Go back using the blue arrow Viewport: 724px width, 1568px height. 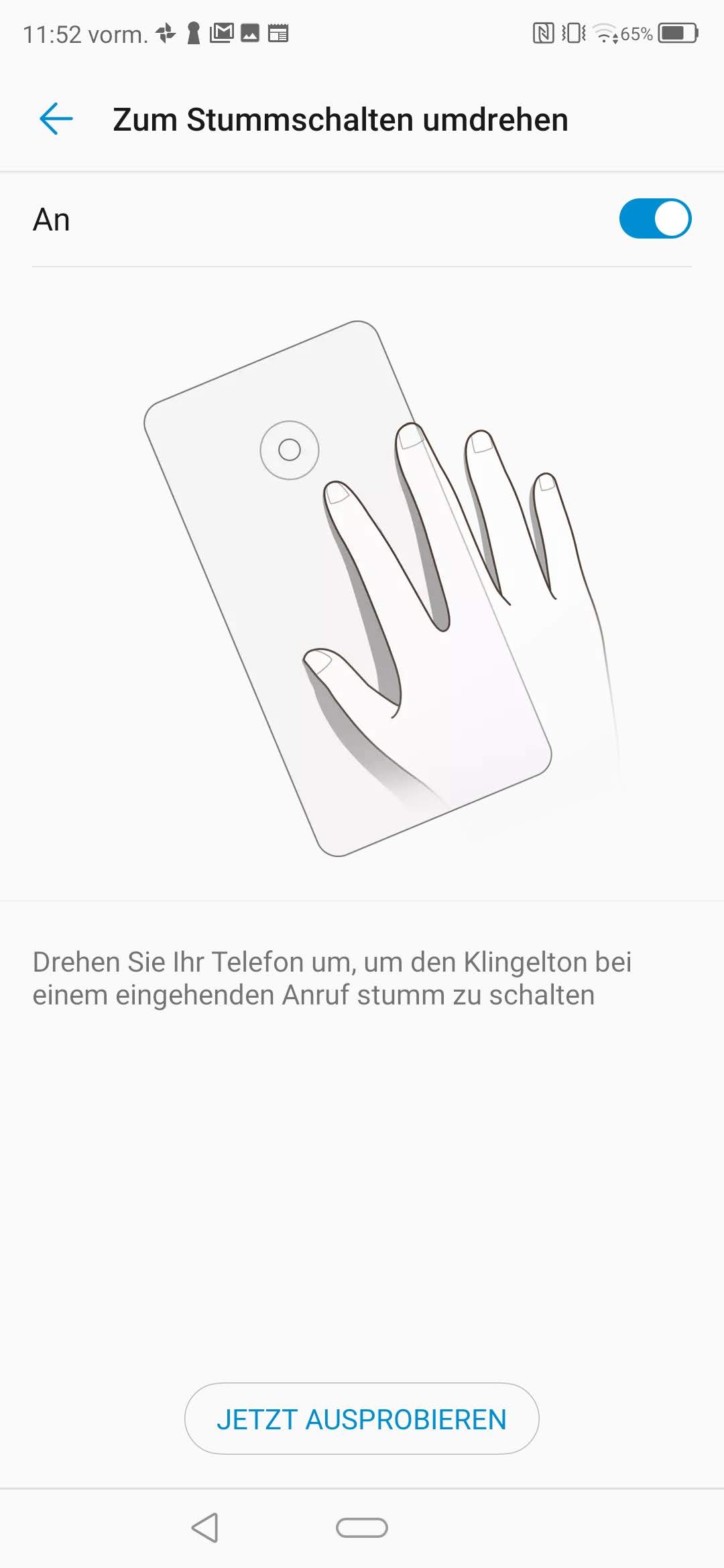[56, 119]
